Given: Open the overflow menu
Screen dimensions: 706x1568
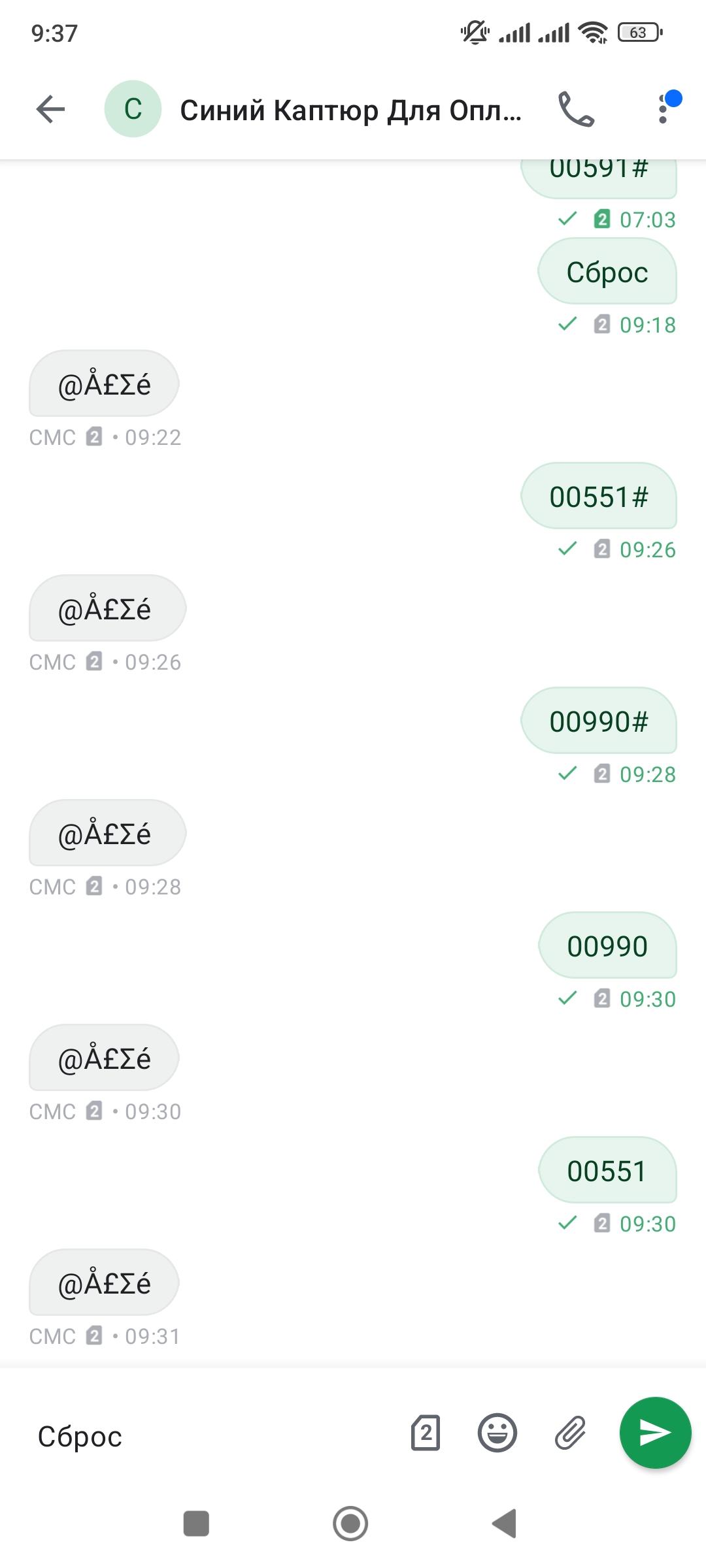Looking at the screenshot, I should [663, 109].
